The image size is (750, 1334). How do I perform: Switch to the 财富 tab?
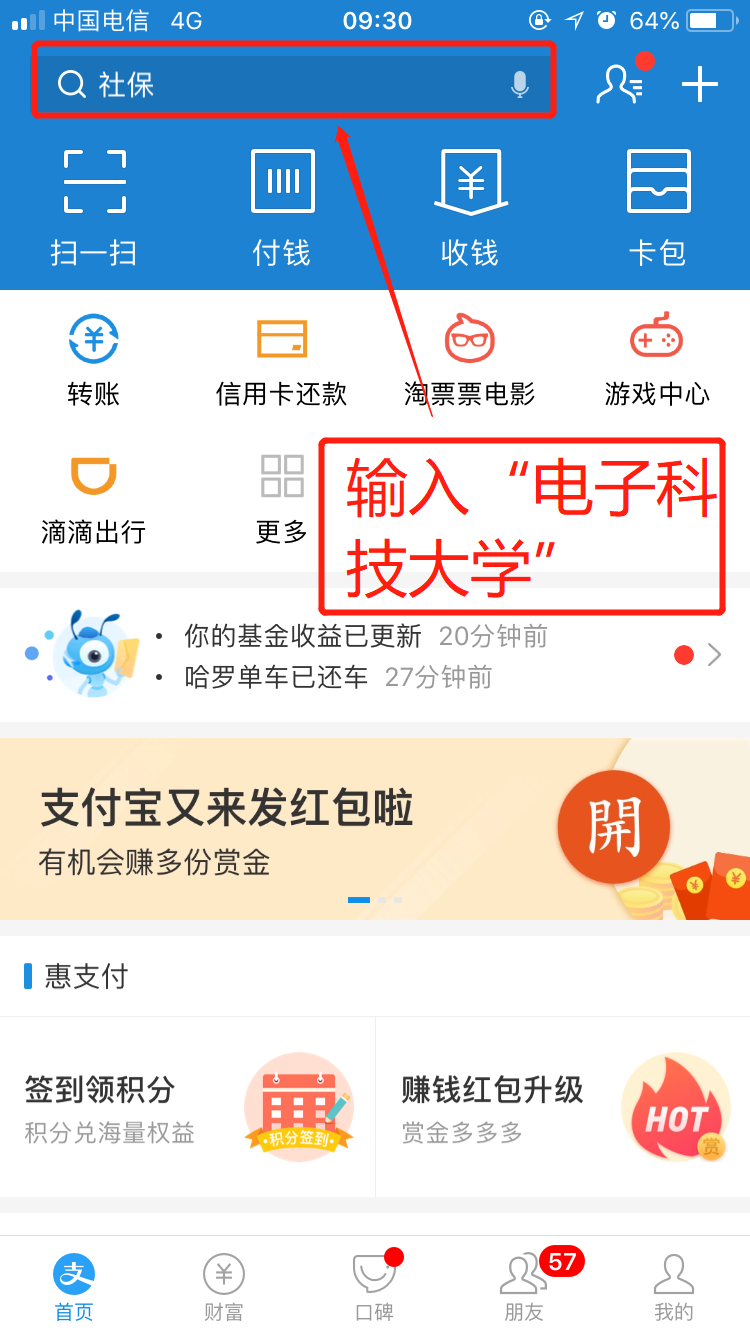[224, 1288]
